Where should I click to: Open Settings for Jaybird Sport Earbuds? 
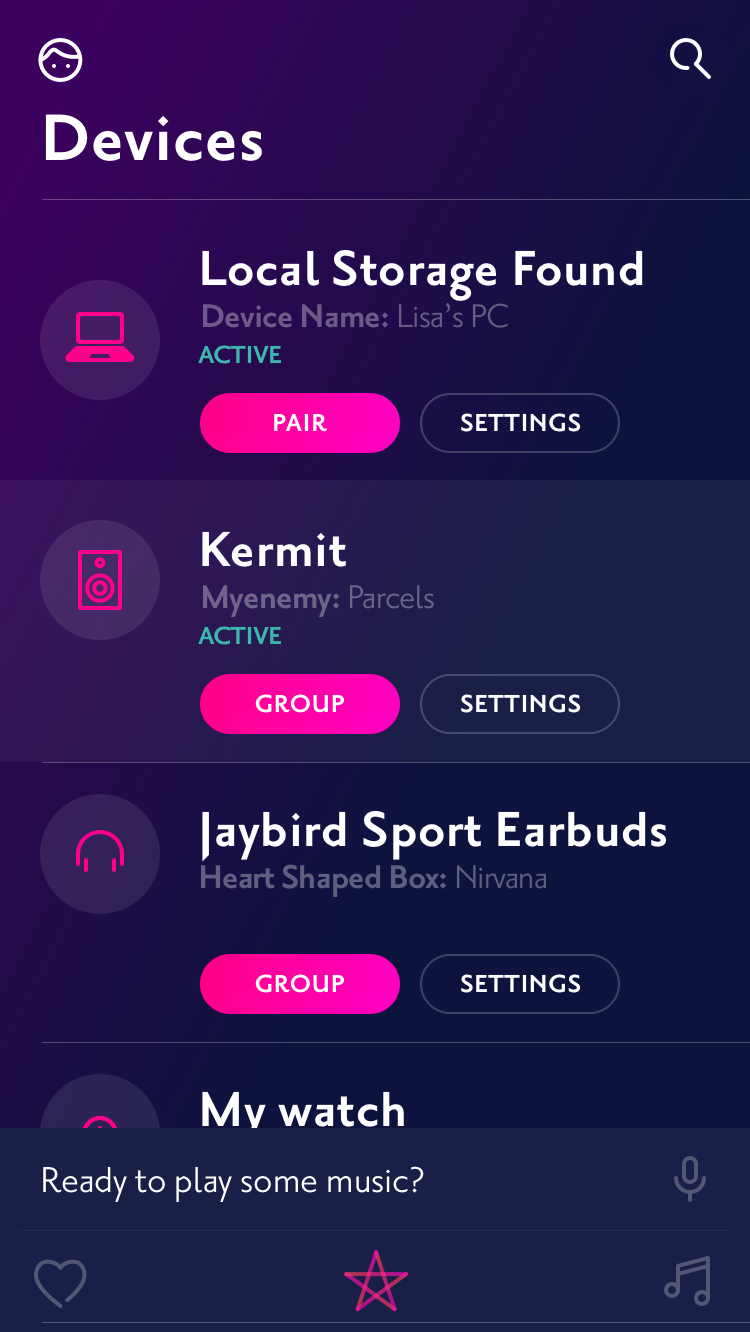tap(520, 984)
